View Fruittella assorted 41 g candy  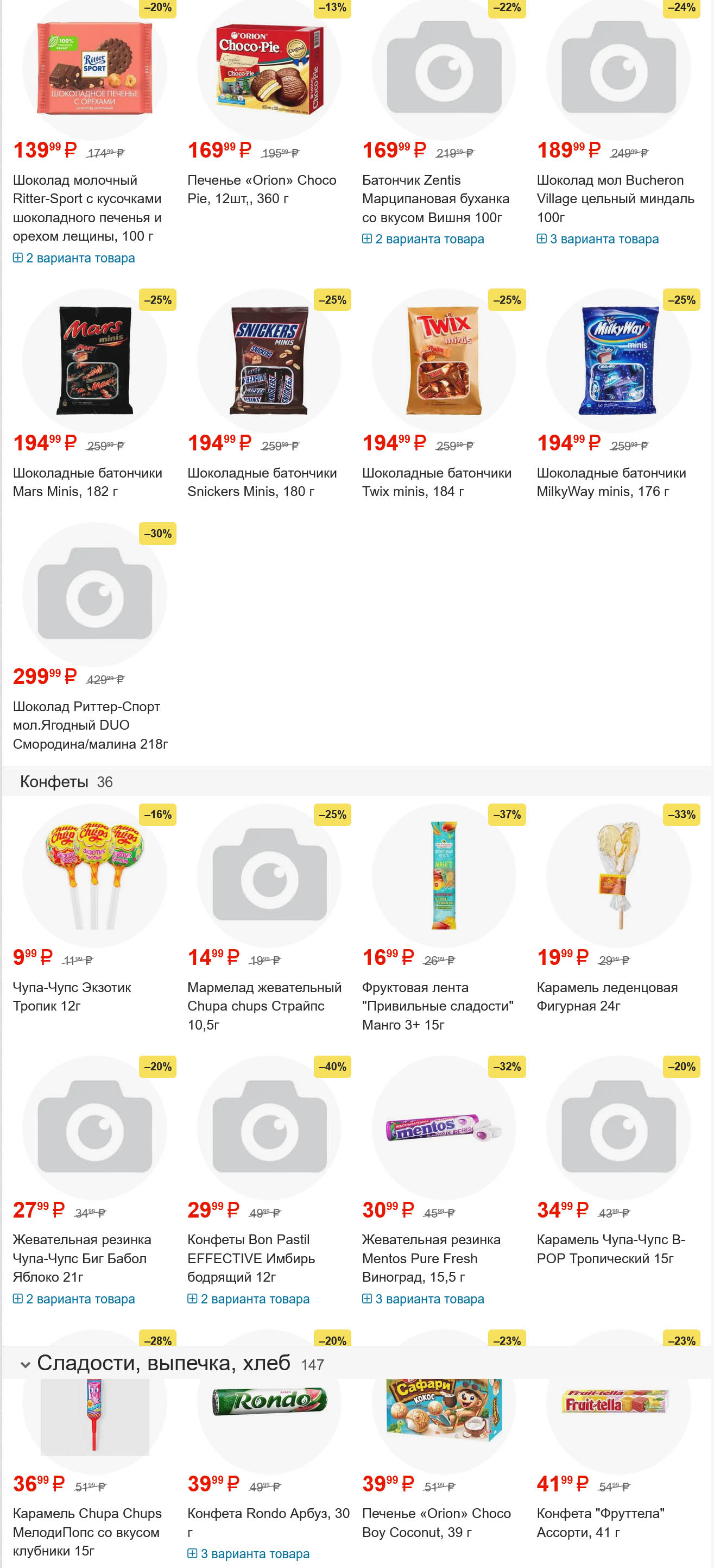click(x=599, y=1522)
